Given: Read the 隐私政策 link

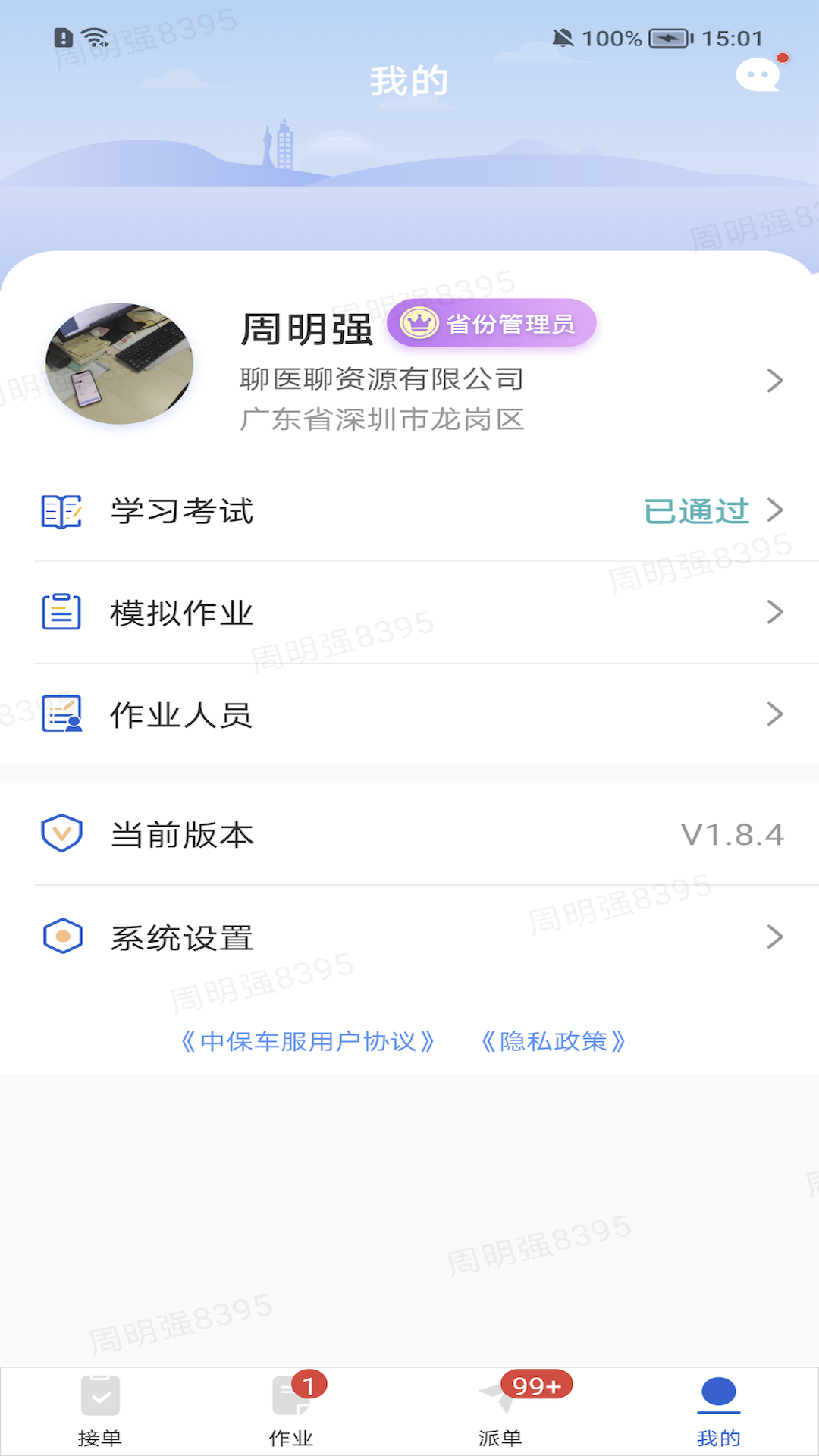Looking at the screenshot, I should pyautogui.click(x=554, y=1041).
